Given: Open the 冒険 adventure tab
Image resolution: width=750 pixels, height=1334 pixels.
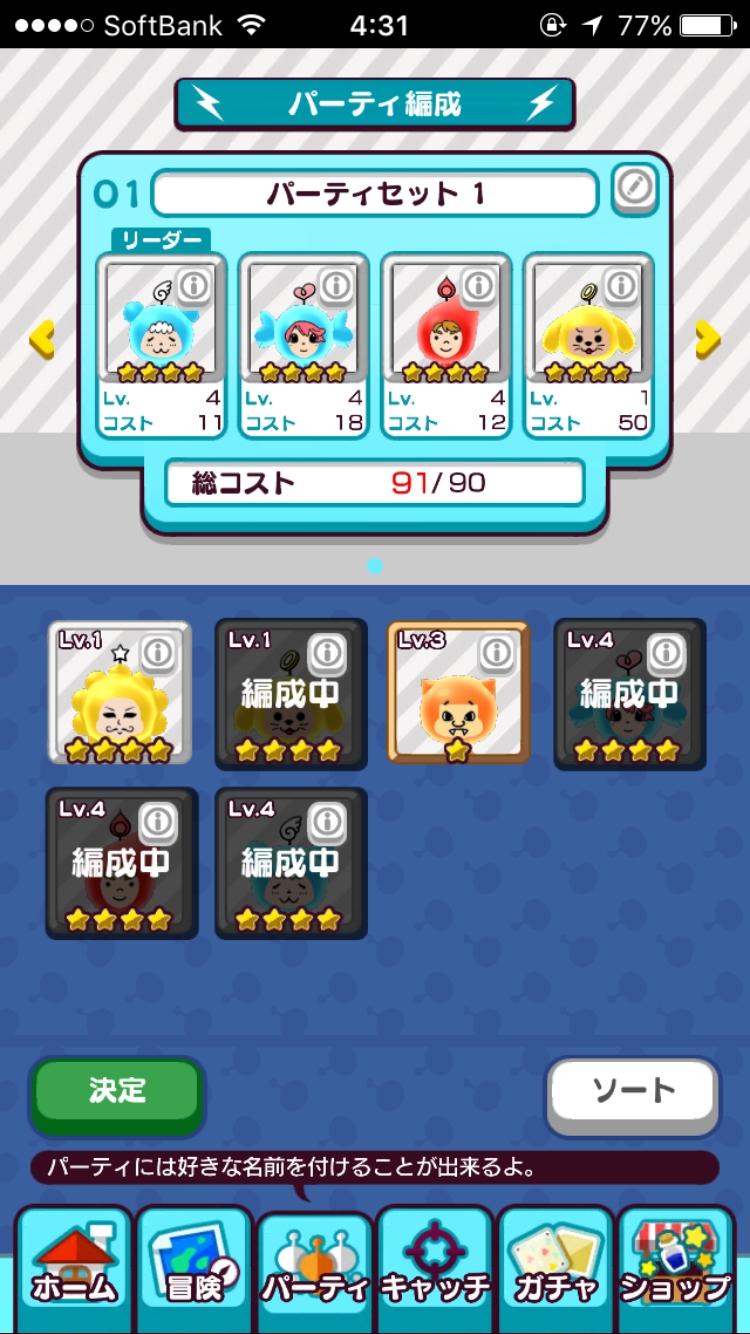Looking at the screenshot, I should 194,1270.
